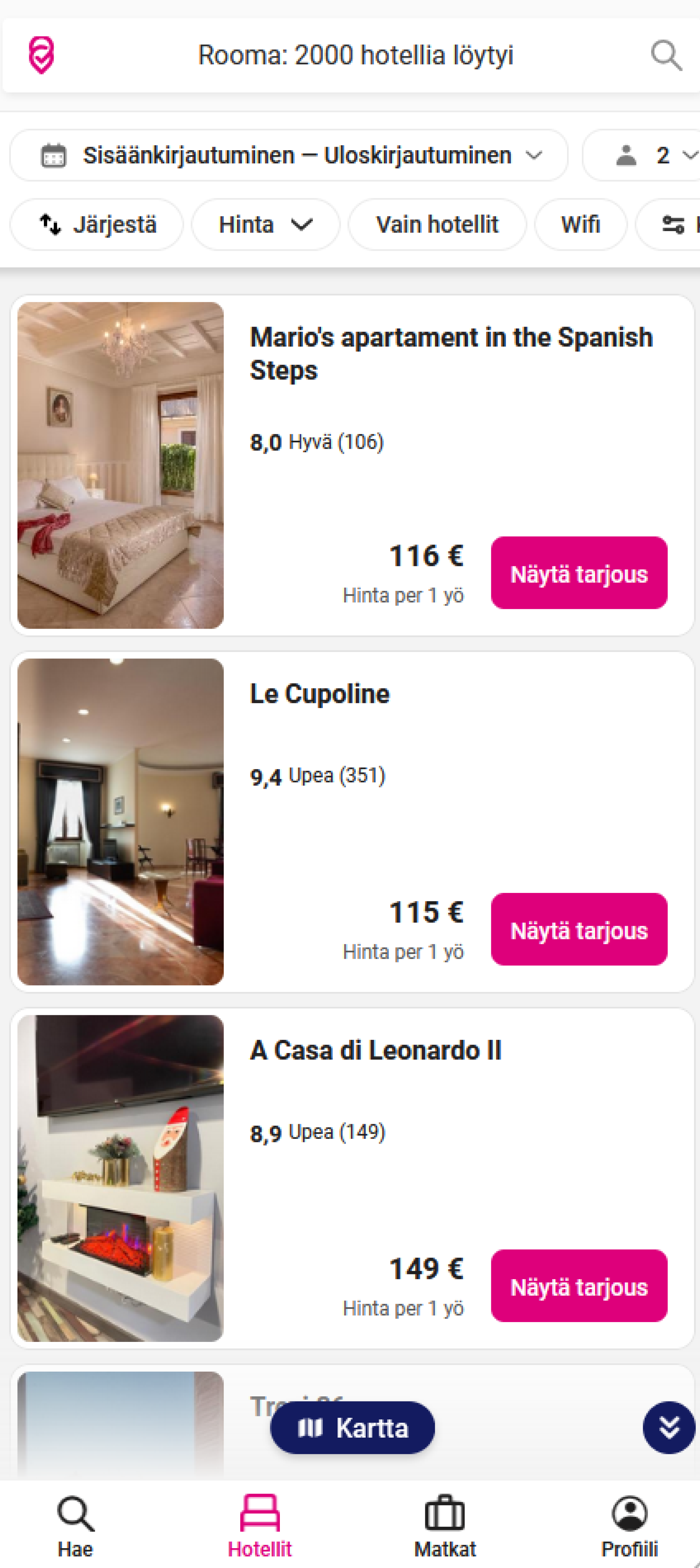This screenshot has height=1568, width=700.
Task: Open the Le Cupoline hotel card
Action: [320, 694]
